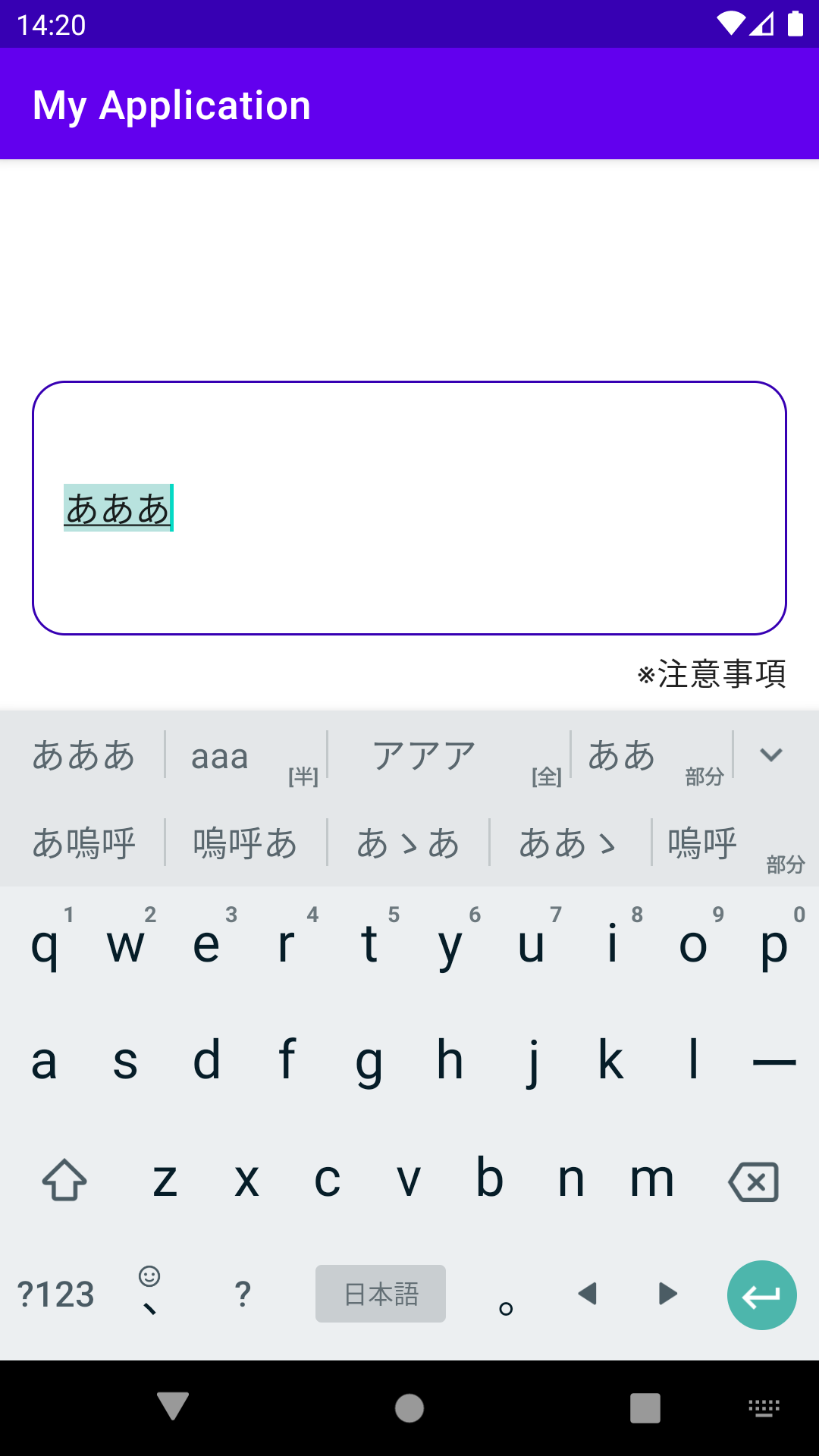Focus the text field containing あああ
Screen dimensions: 819x1456
pos(409,507)
